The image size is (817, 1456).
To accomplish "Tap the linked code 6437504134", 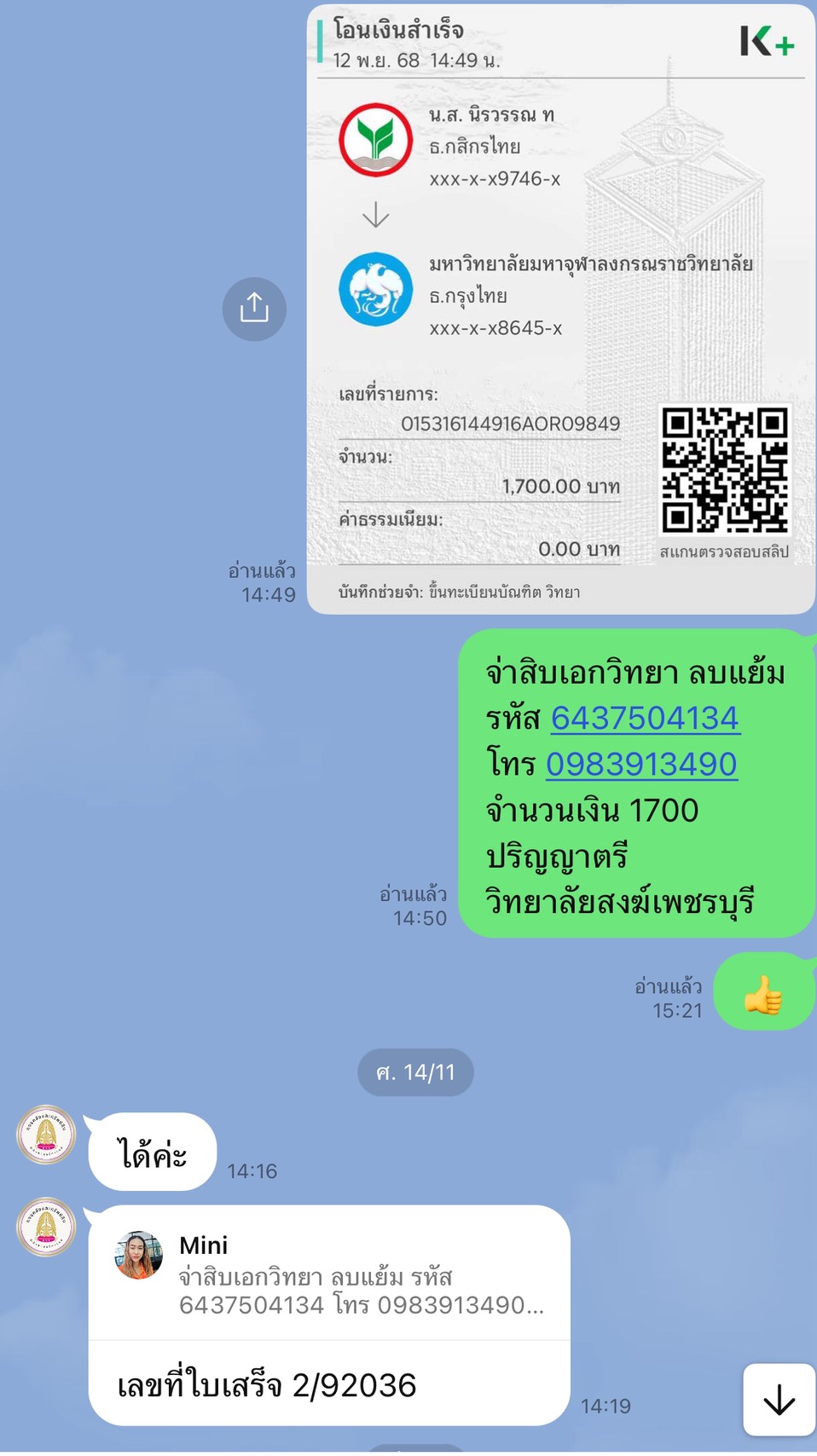I will point(645,718).
